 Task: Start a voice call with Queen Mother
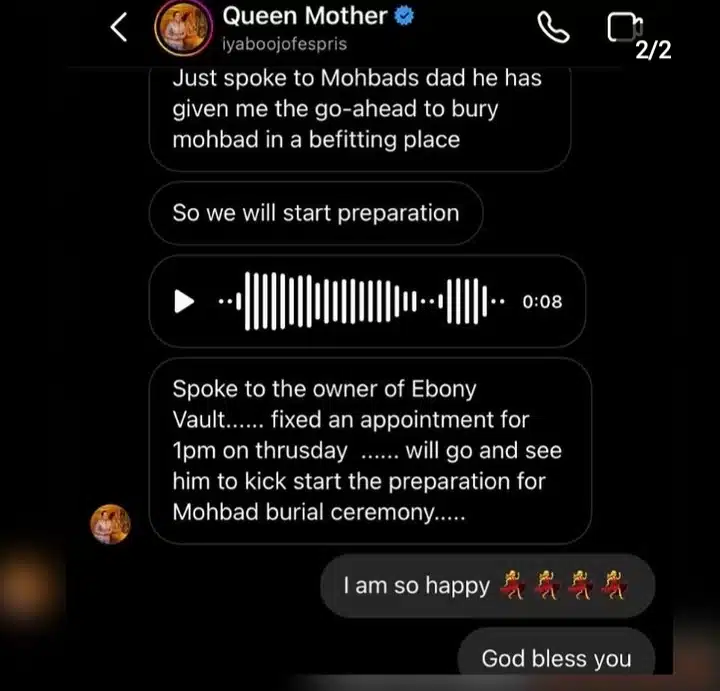tap(553, 28)
